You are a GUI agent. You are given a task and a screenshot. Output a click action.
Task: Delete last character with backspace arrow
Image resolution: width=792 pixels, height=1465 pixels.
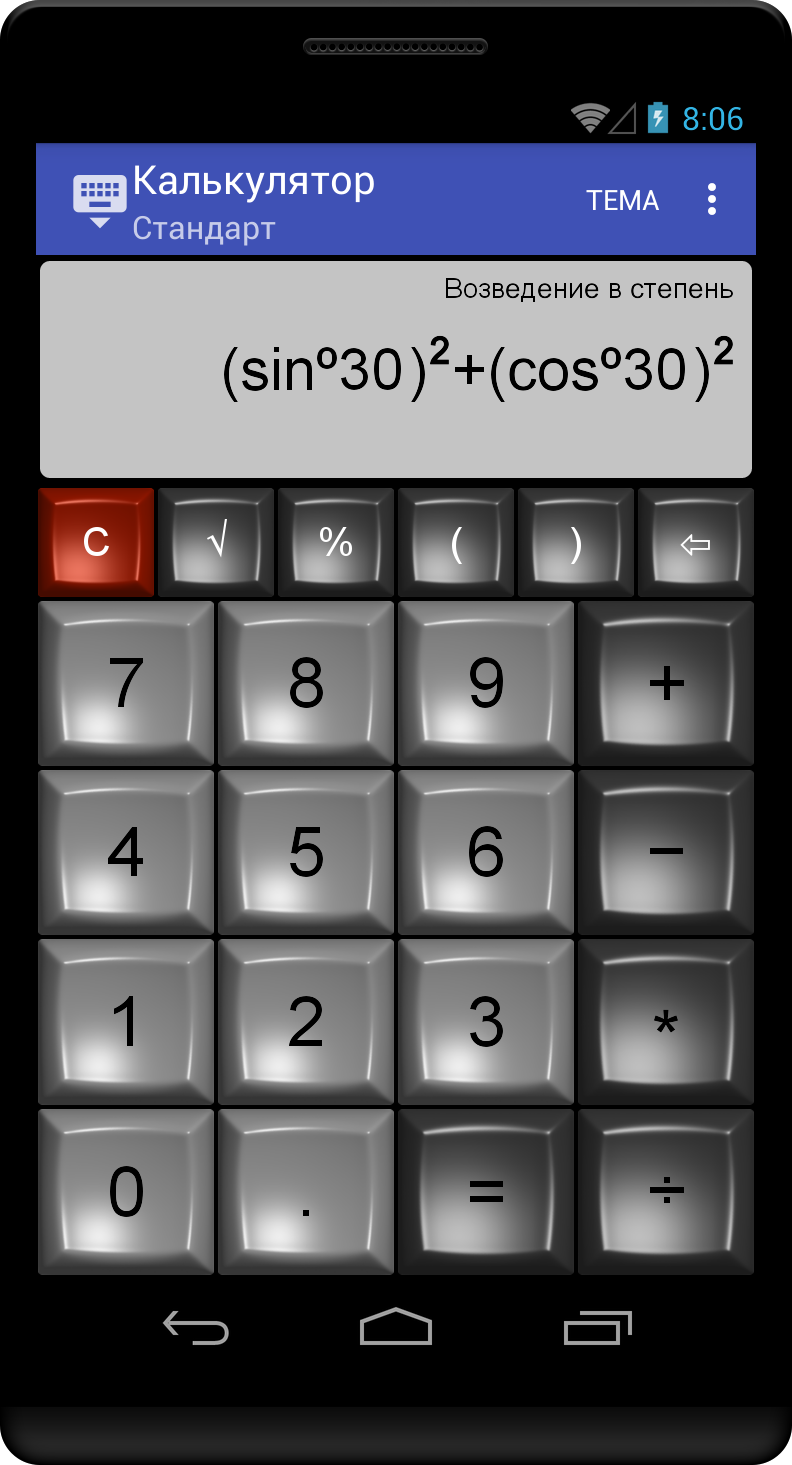click(x=695, y=542)
